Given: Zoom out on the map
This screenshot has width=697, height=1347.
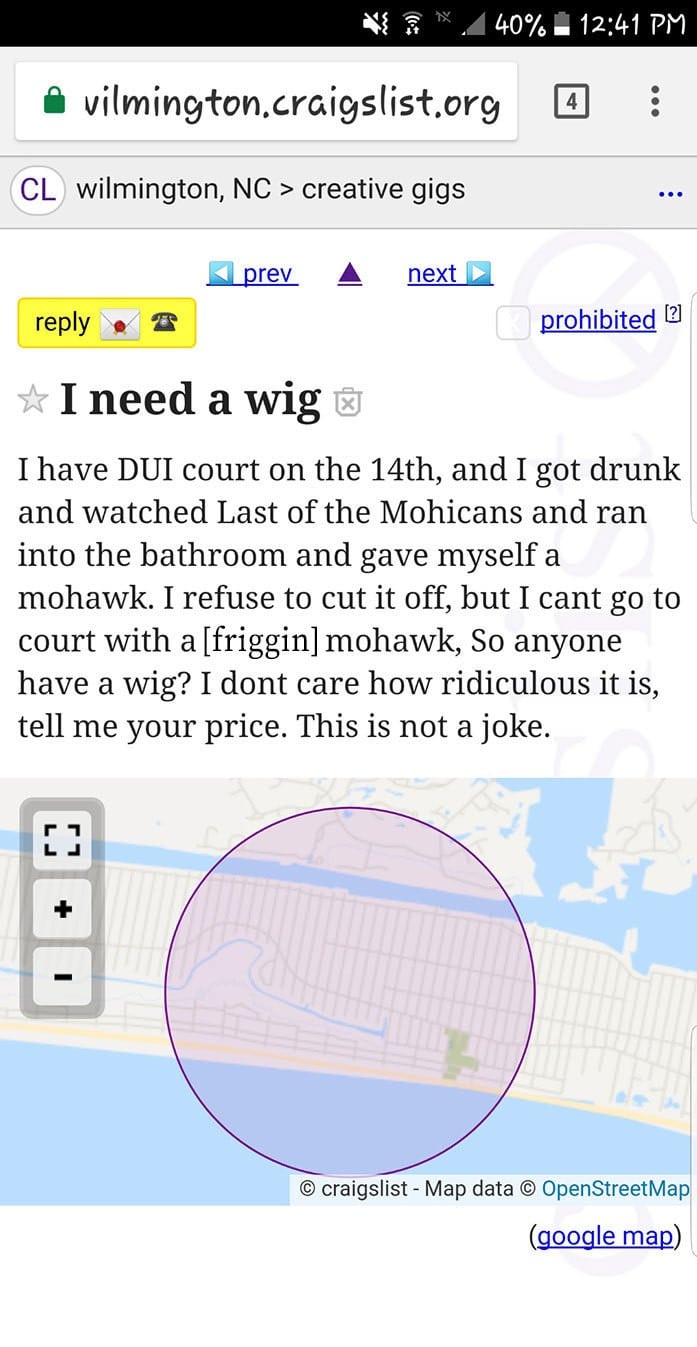Looking at the screenshot, I should pos(61,977).
